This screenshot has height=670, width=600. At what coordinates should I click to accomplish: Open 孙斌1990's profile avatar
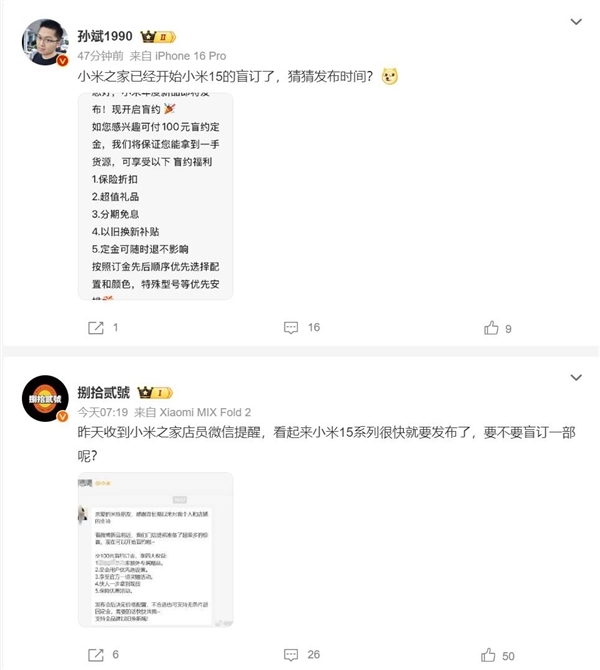point(43,43)
